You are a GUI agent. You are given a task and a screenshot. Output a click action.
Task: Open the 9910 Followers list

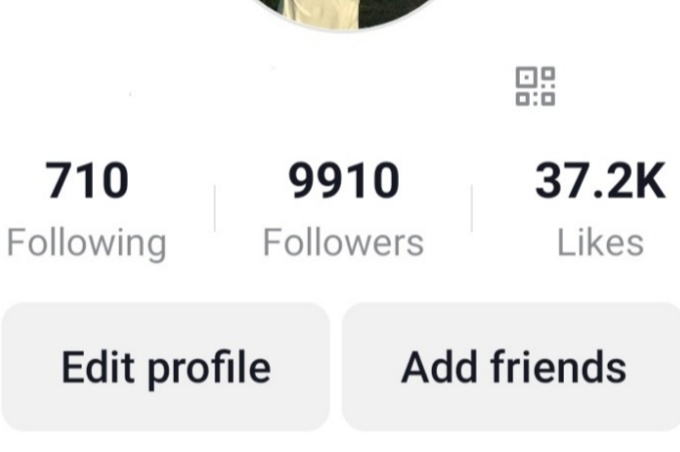(343, 210)
